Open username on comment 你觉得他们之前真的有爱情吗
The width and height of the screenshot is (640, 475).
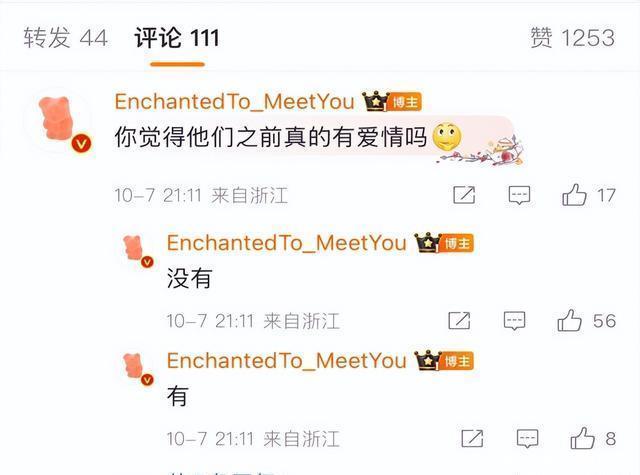[x=235, y=101]
